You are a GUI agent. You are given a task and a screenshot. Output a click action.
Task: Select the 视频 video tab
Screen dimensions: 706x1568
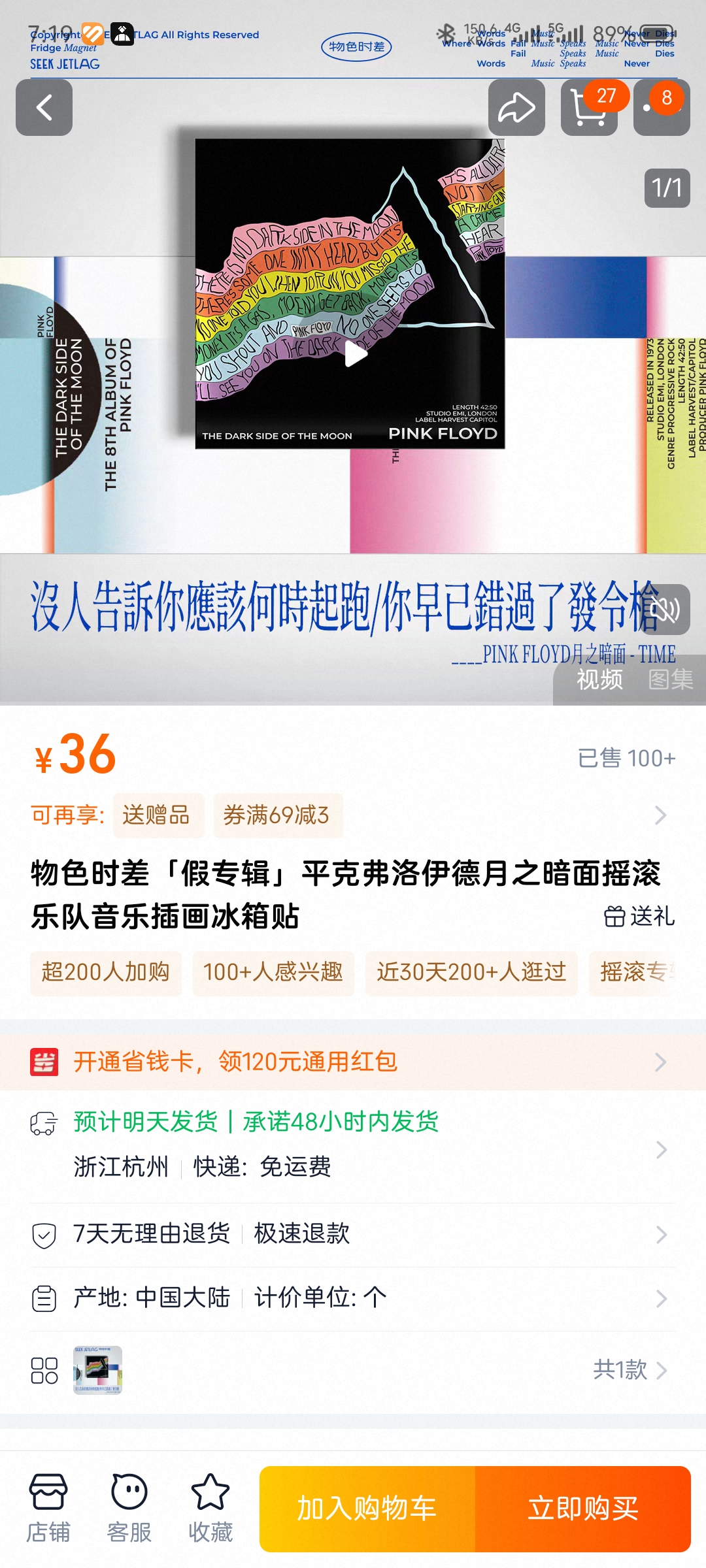[599, 679]
